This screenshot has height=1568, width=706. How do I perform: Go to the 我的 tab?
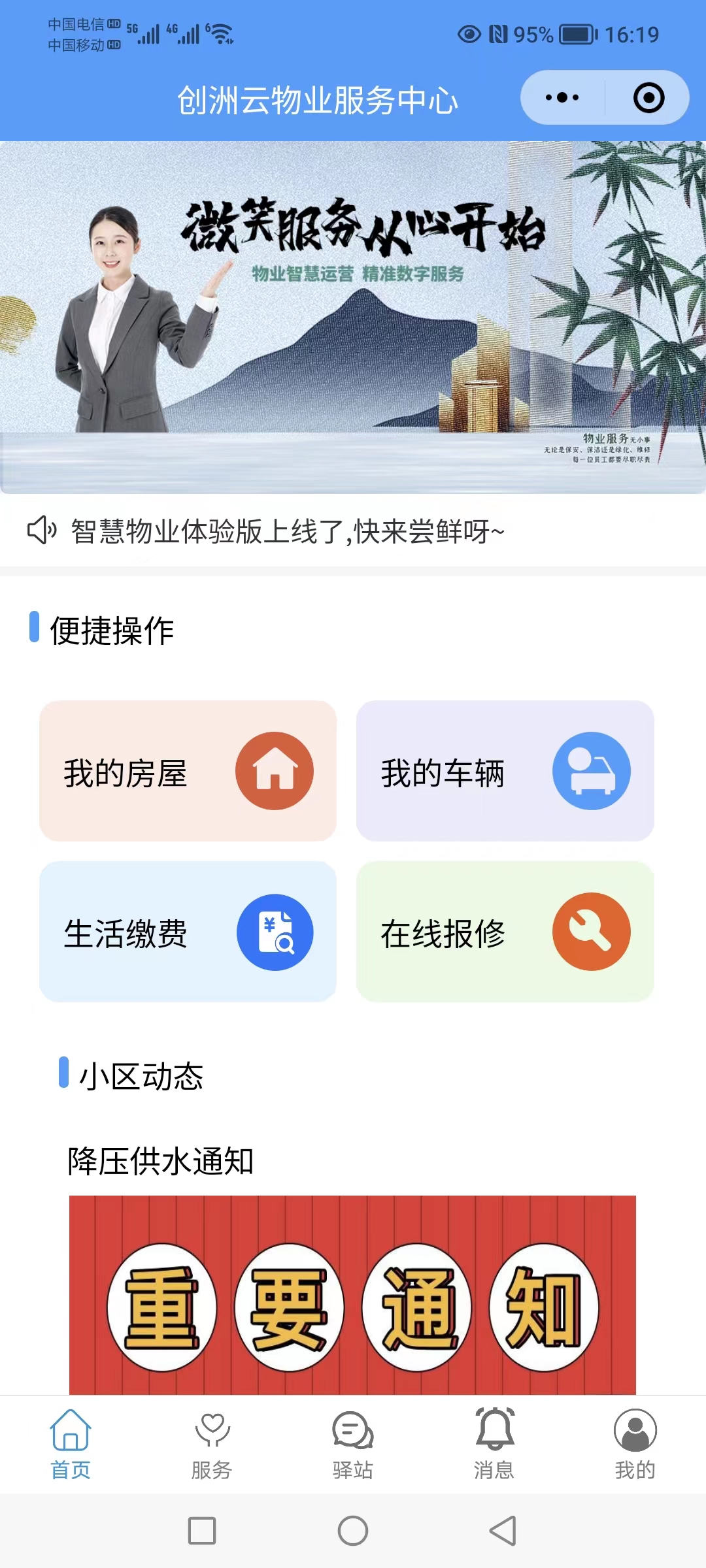tap(635, 1445)
